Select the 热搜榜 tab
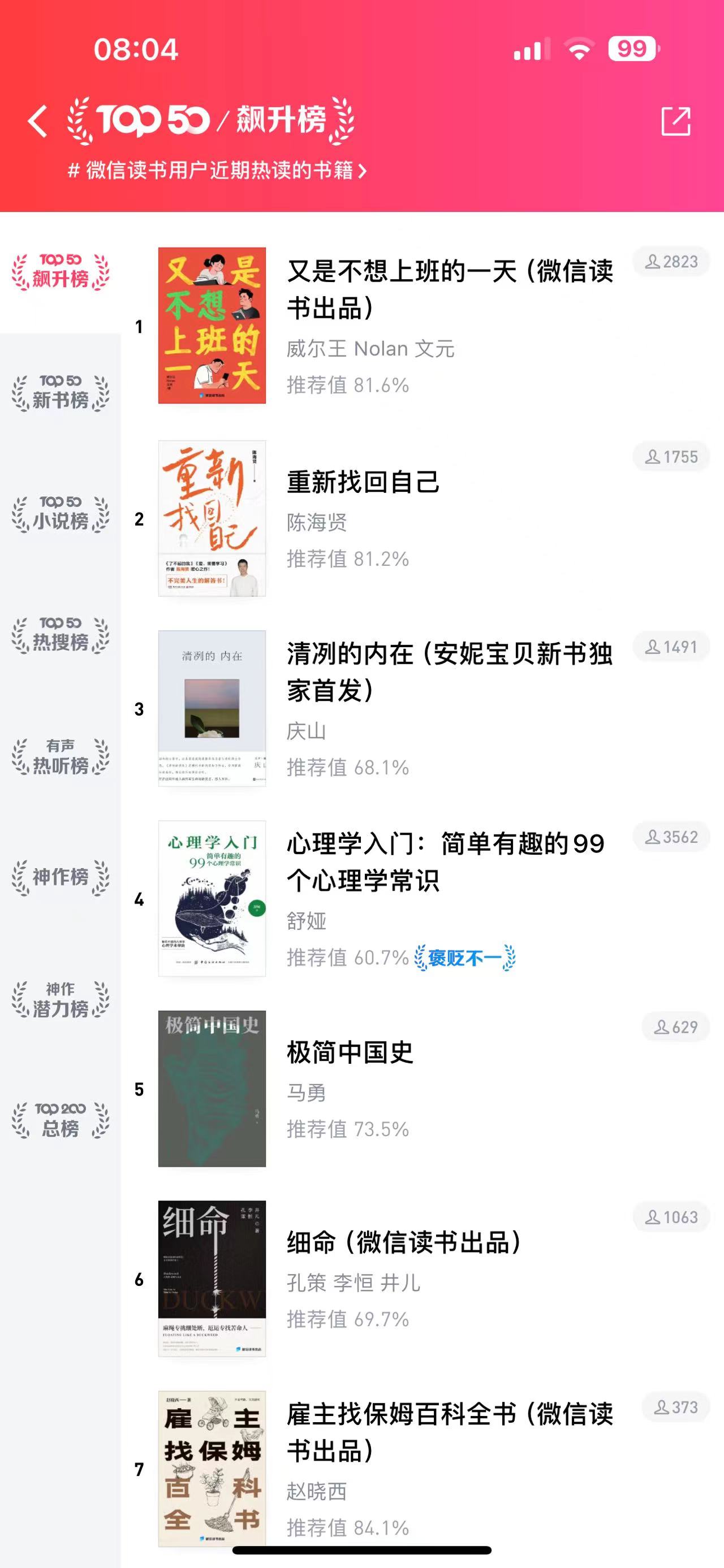This screenshot has height=1568, width=724. pyautogui.click(x=61, y=635)
